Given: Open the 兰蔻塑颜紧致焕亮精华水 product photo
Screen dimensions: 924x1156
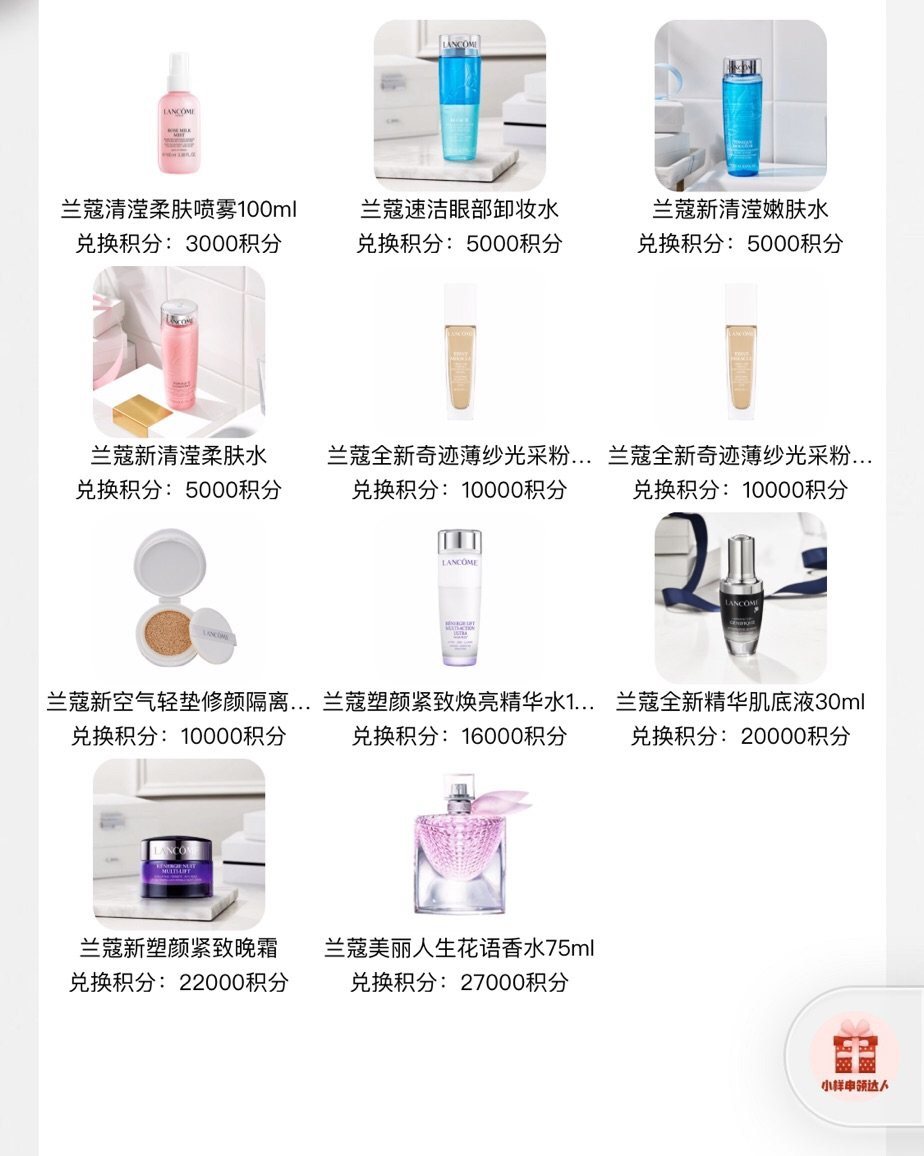Looking at the screenshot, I should (x=460, y=598).
